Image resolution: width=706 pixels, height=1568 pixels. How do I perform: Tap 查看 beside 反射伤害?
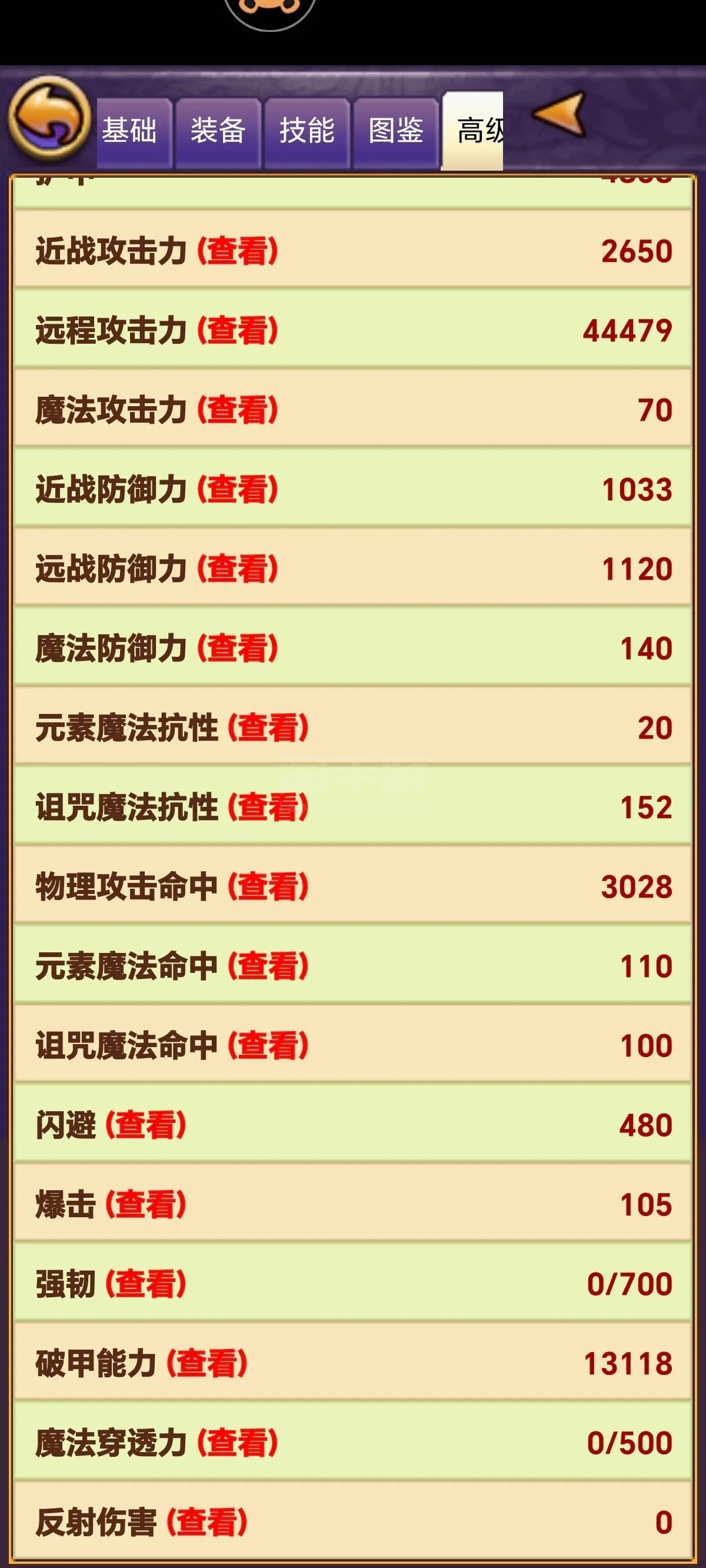[207, 1522]
